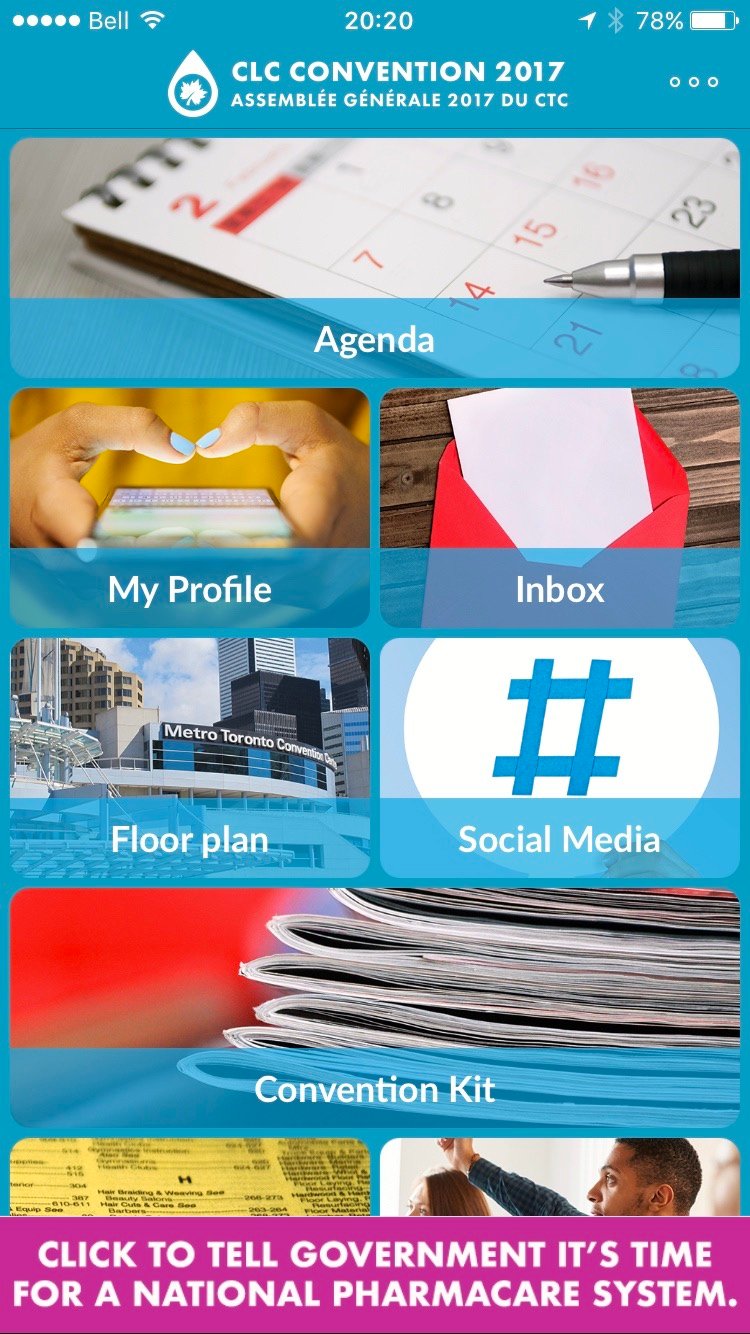This screenshot has width=750, height=1334.
Task: View the Floor plan
Action: [190, 758]
